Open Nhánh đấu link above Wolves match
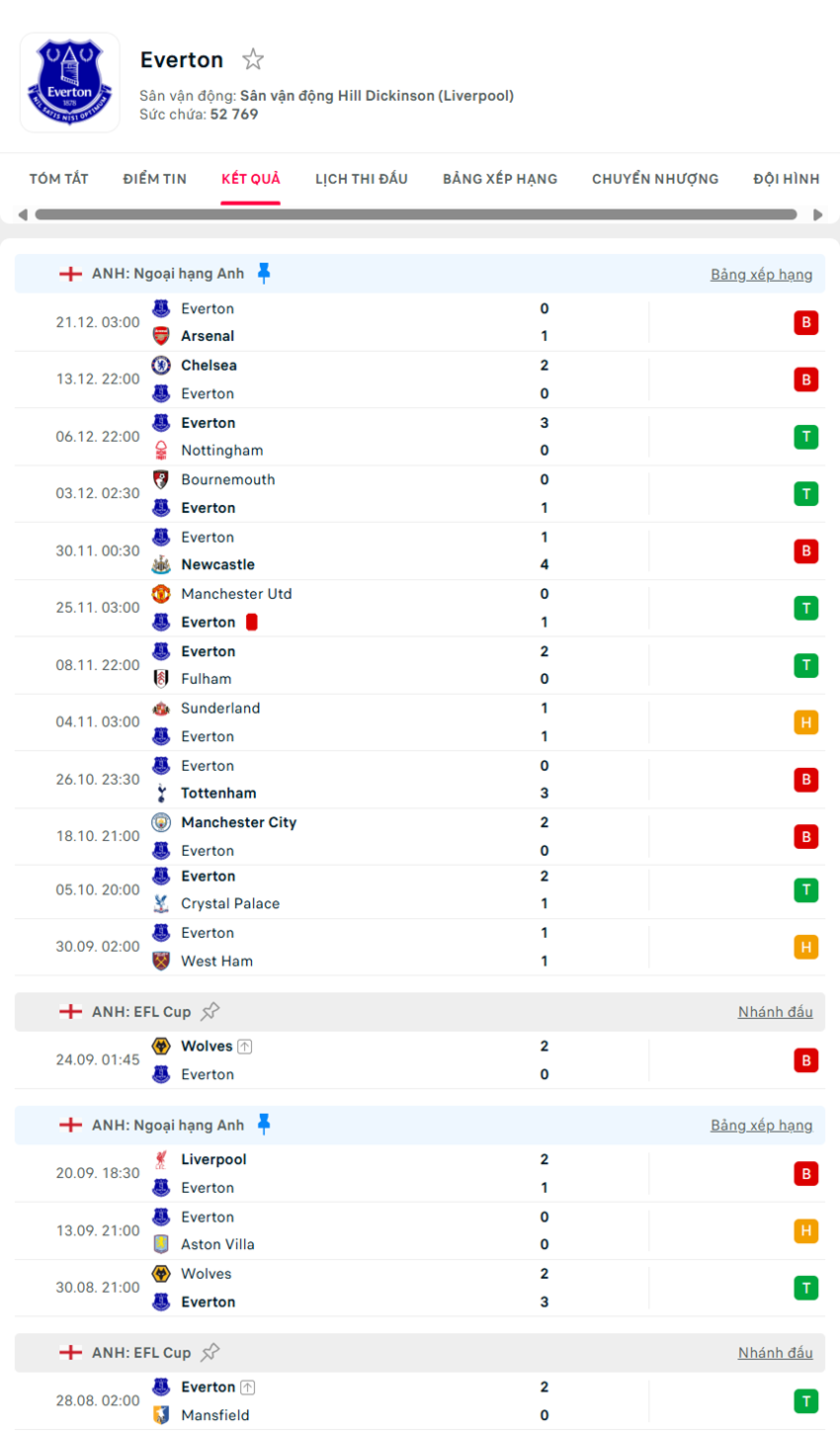The width and height of the screenshot is (840, 1431). tap(775, 1011)
